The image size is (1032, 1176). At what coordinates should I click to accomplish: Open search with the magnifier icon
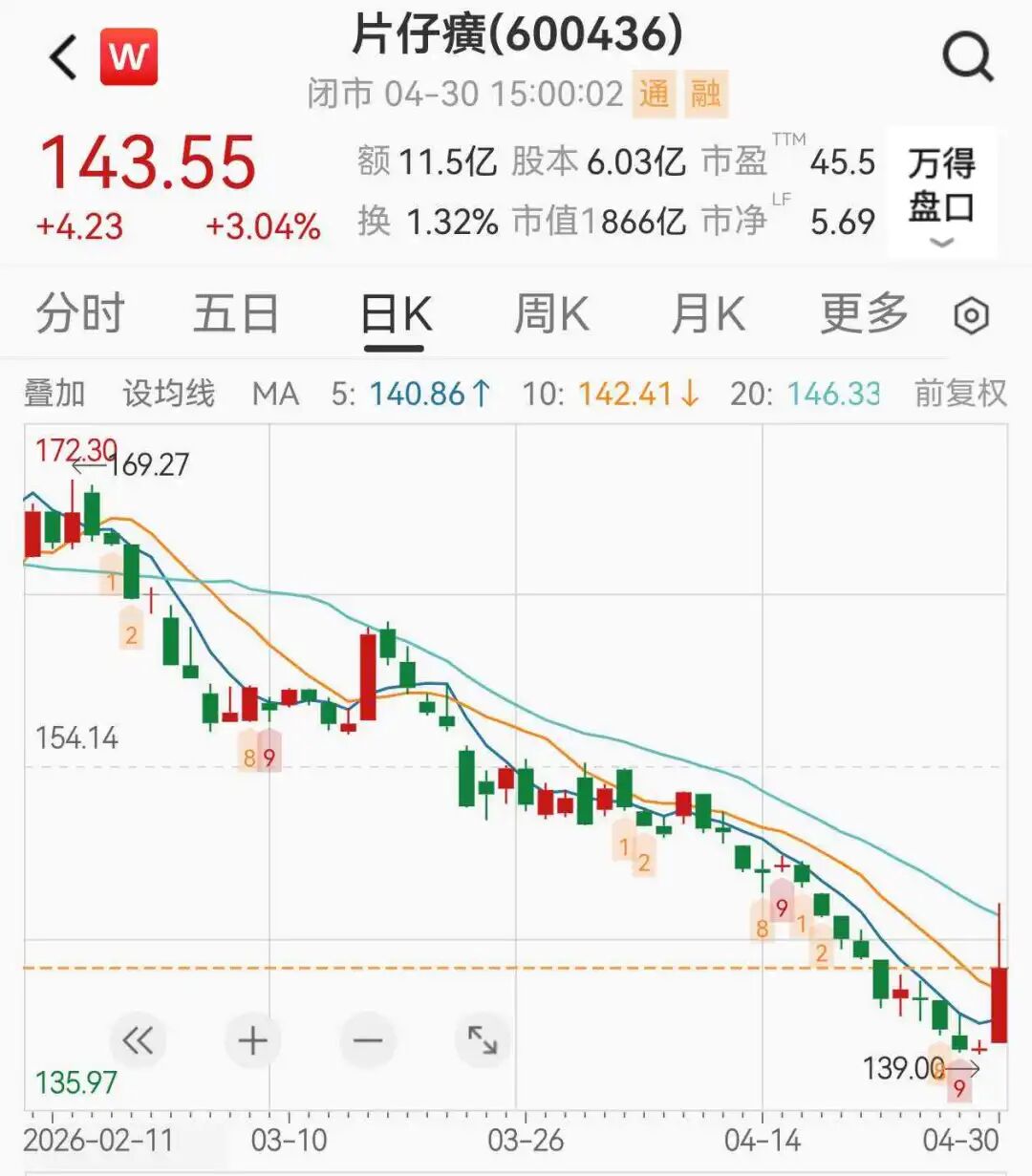pyautogui.click(x=968, y=53)
